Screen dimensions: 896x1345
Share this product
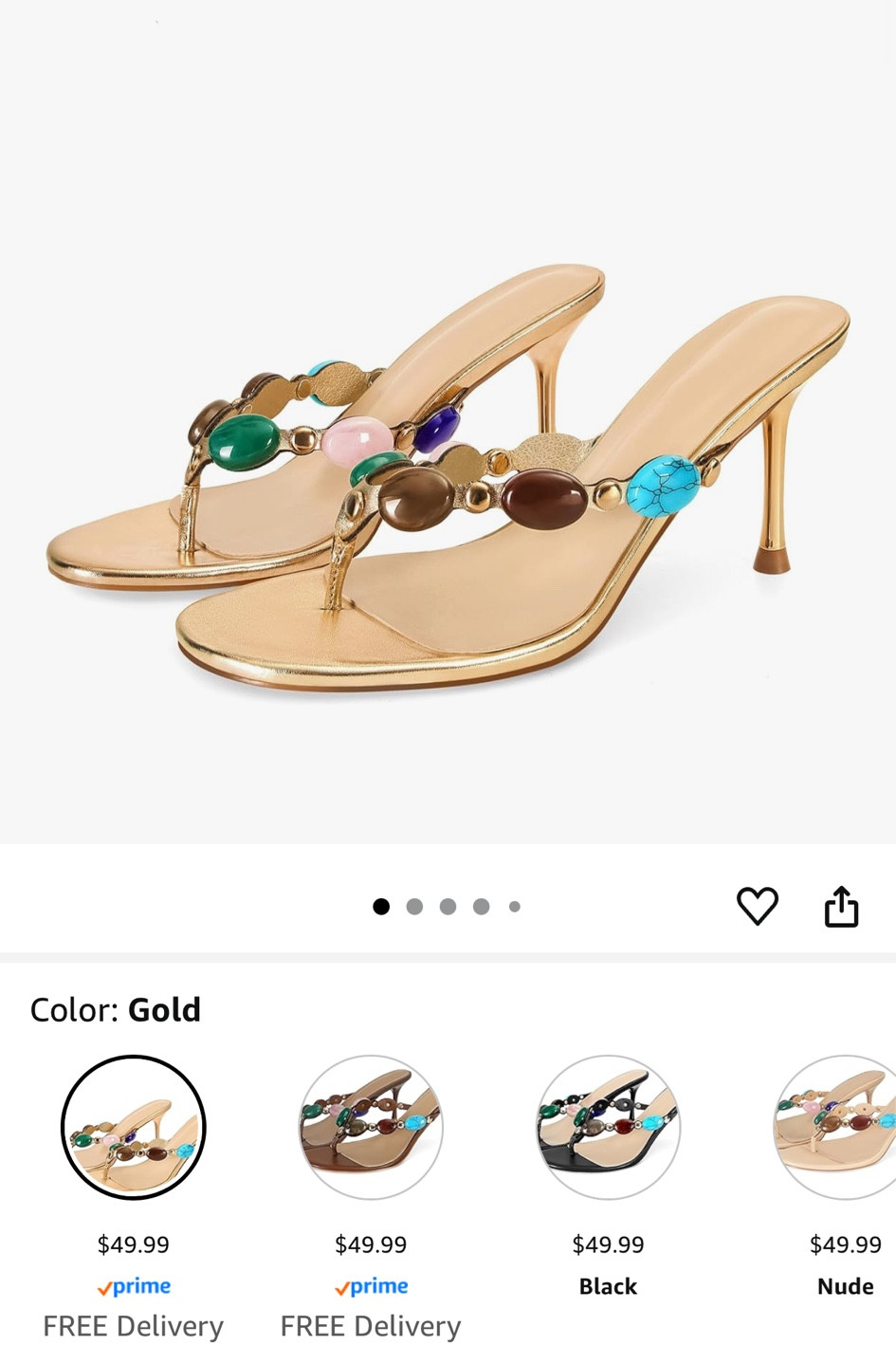pyautogui.click(x=841, y=906)
